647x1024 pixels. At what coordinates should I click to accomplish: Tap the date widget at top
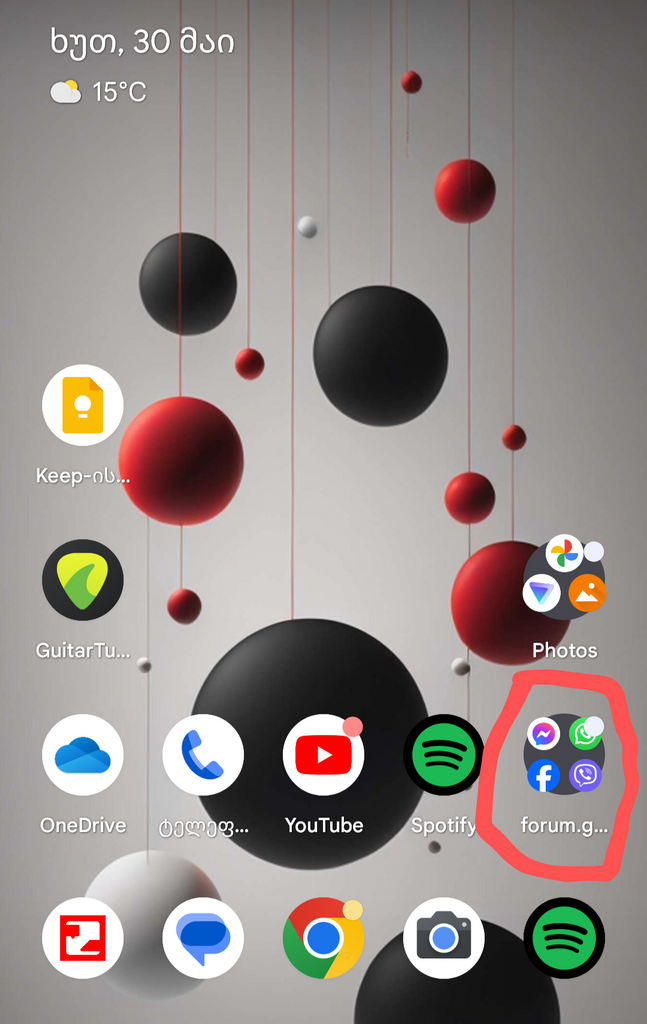pyautogui.click(x=142, y=42)
